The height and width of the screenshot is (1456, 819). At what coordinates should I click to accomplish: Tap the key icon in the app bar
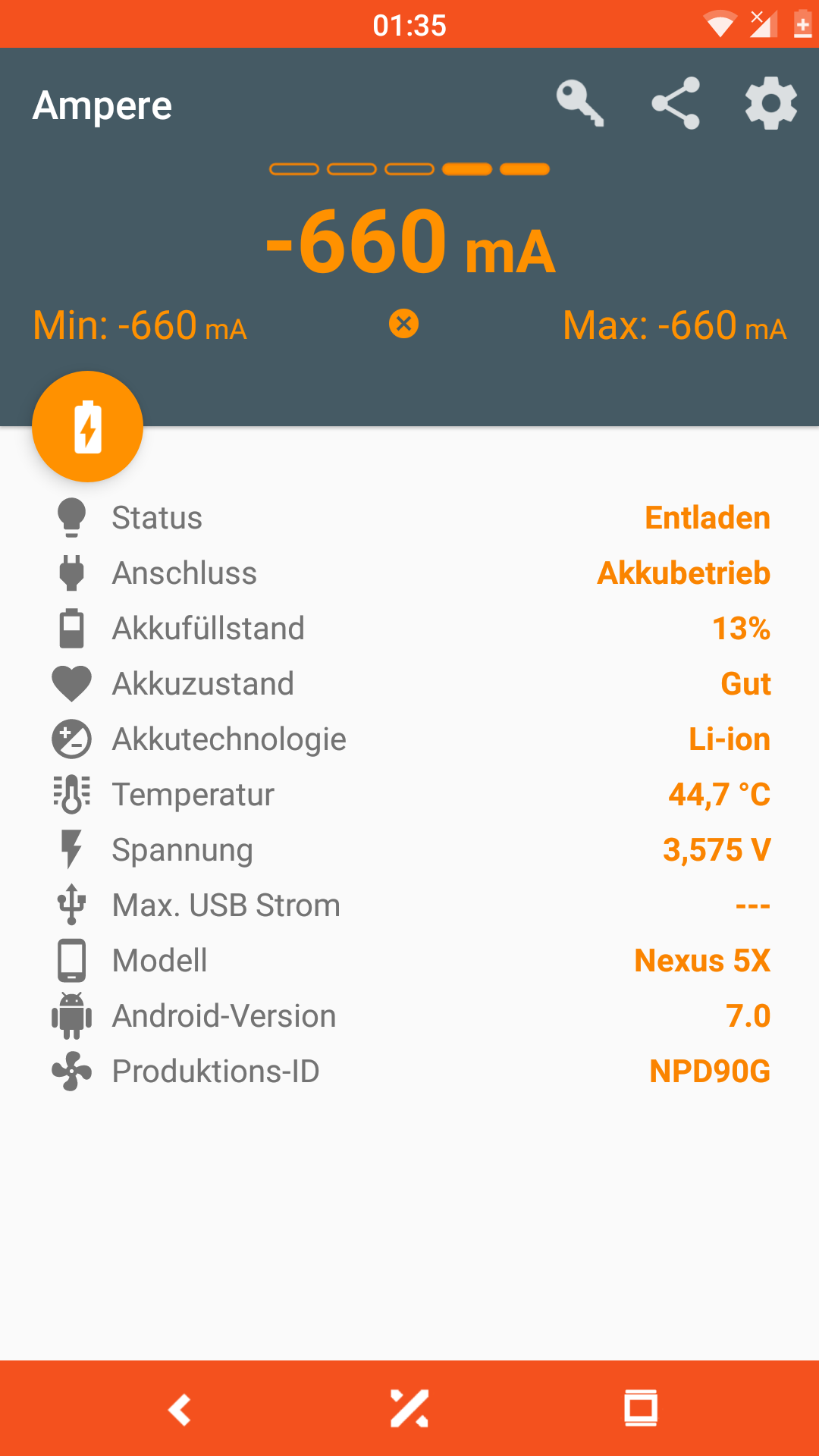click(x=579, y=103)
